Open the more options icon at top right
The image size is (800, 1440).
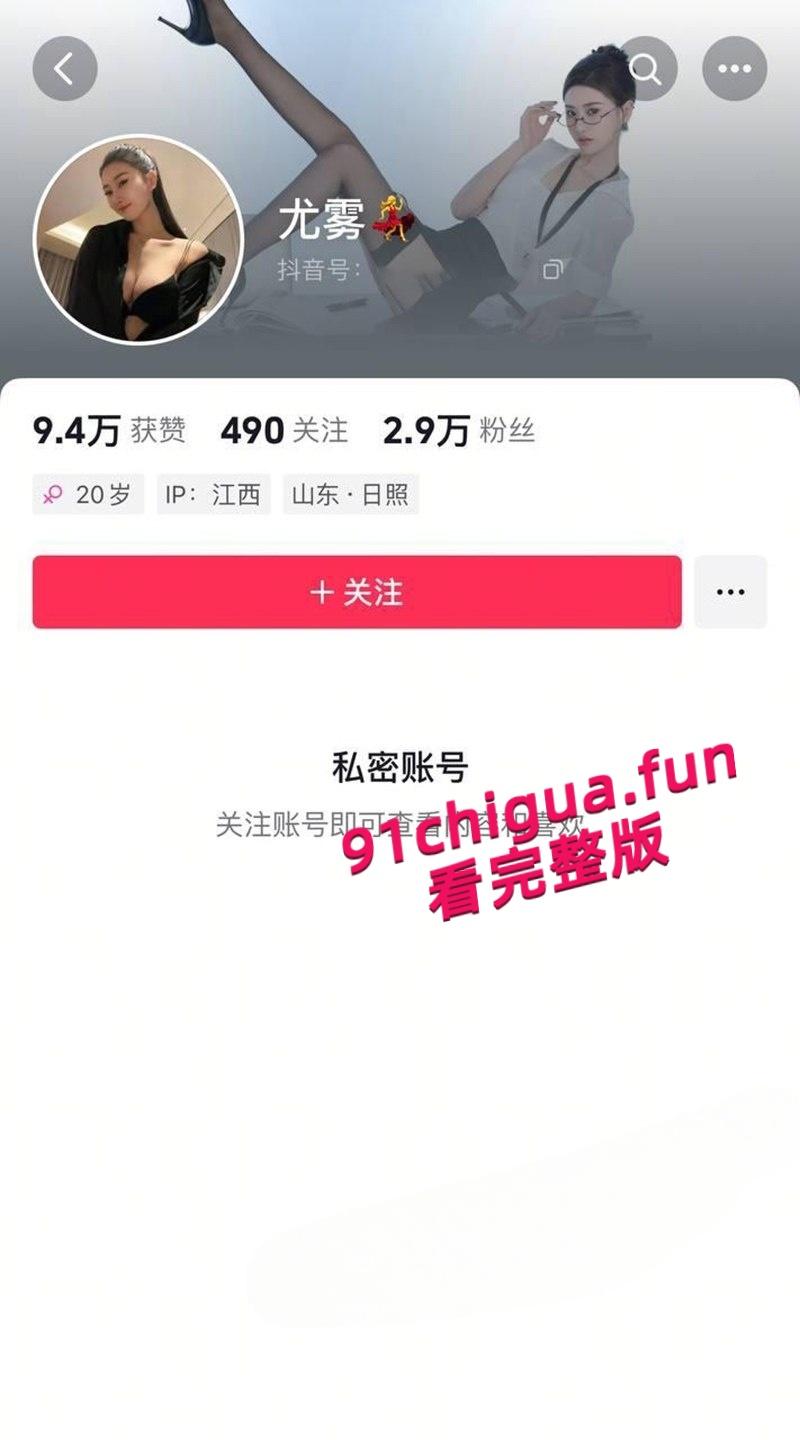pos(734,68)
